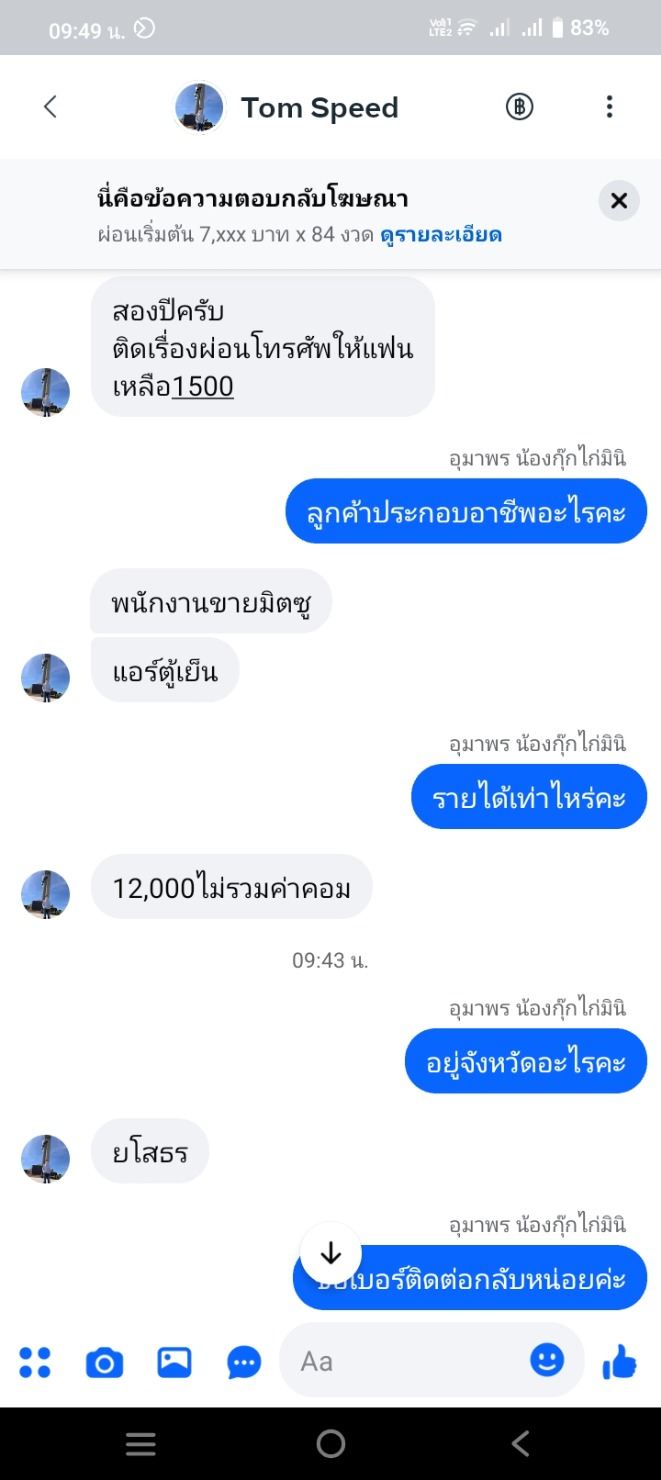Open saved replies bubble icon
Viewport: 661px width, 1480px height.
pos(244,1362)
